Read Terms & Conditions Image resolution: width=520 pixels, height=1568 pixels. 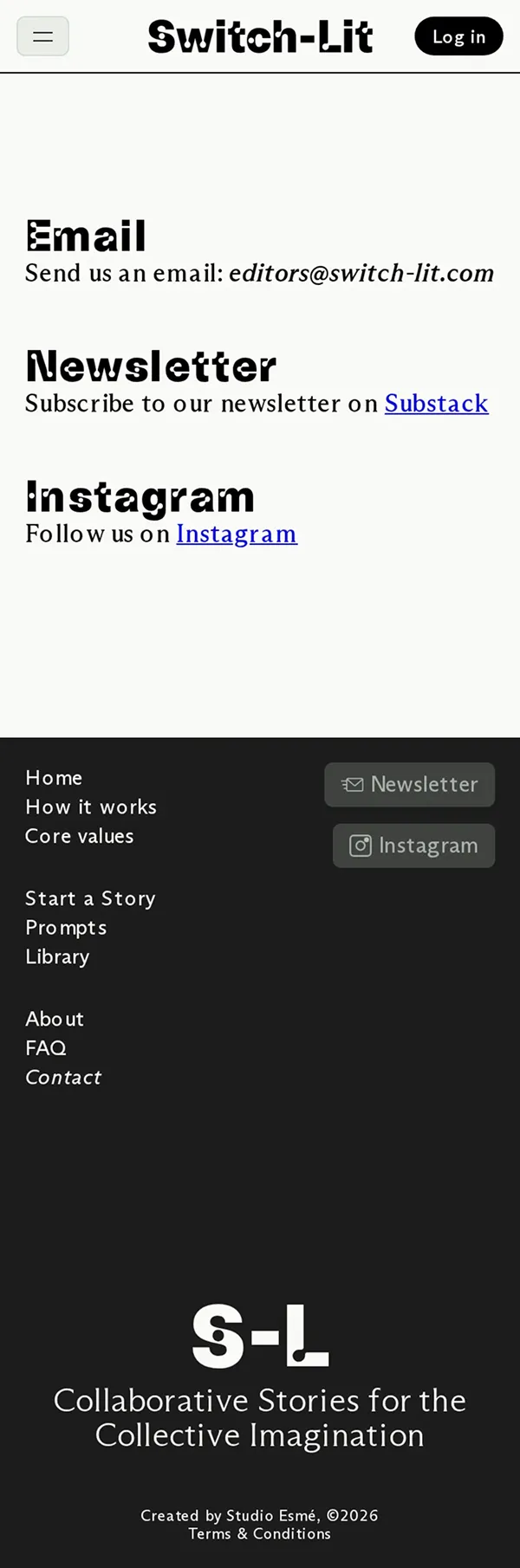(x=259, y=1533)
